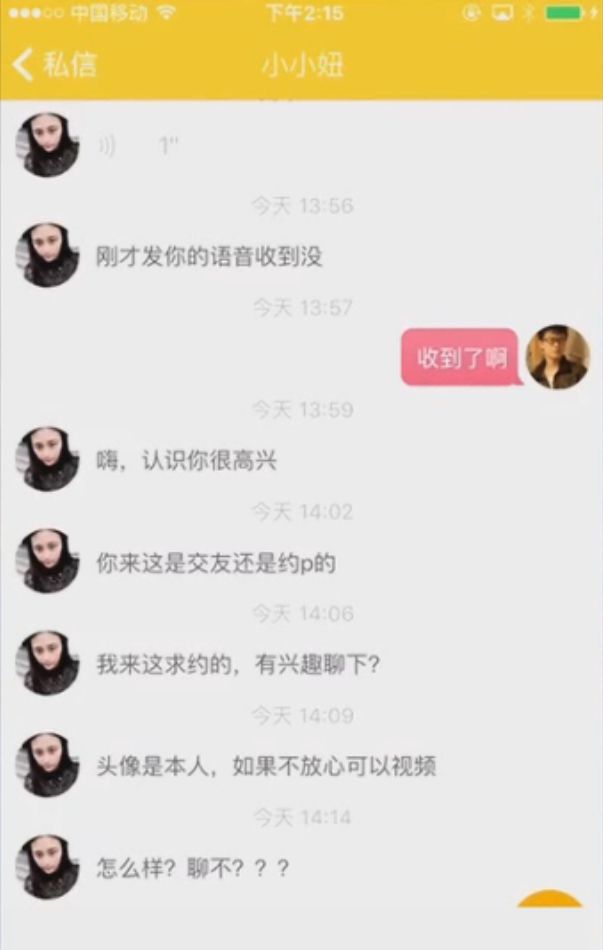Tap the avatar next to 怎么样？聊不？？？
603x950 pixels.
pyautogui.click(x=47, y=867)
